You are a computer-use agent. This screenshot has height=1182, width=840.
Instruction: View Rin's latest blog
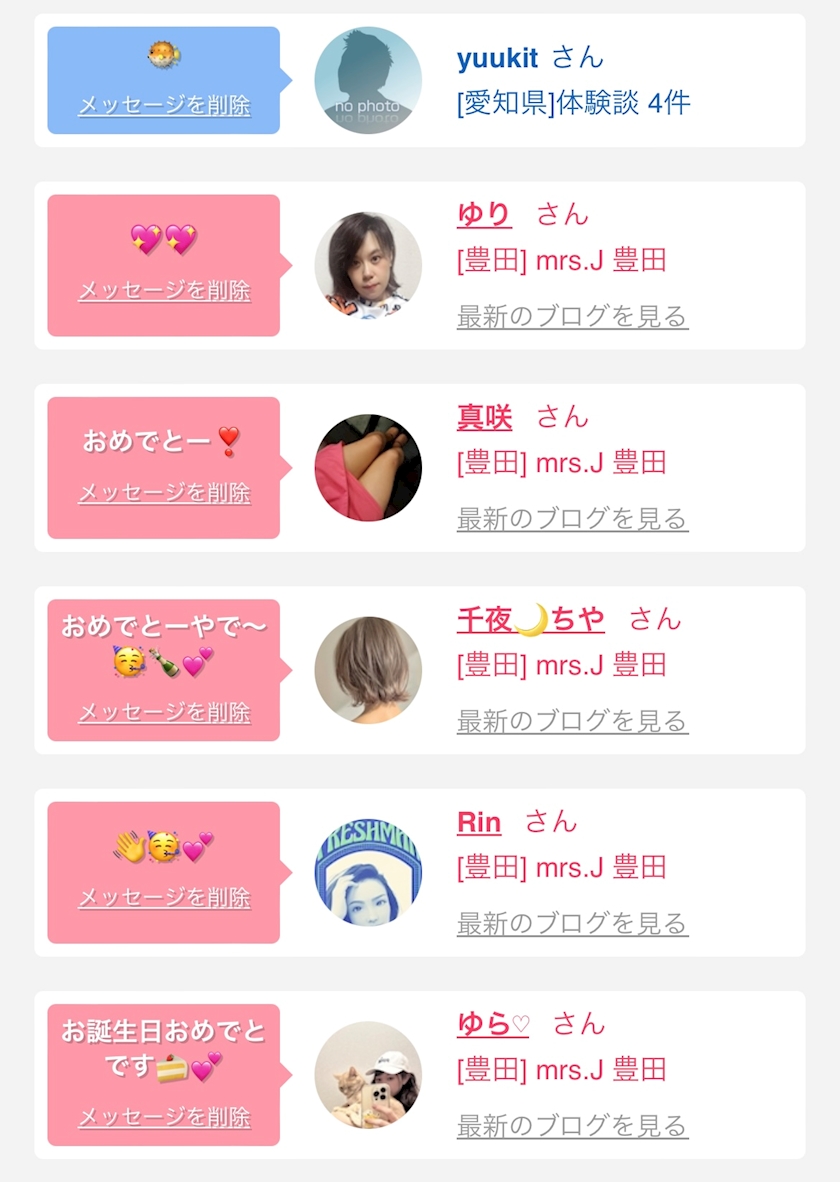(x=572, y=923)
